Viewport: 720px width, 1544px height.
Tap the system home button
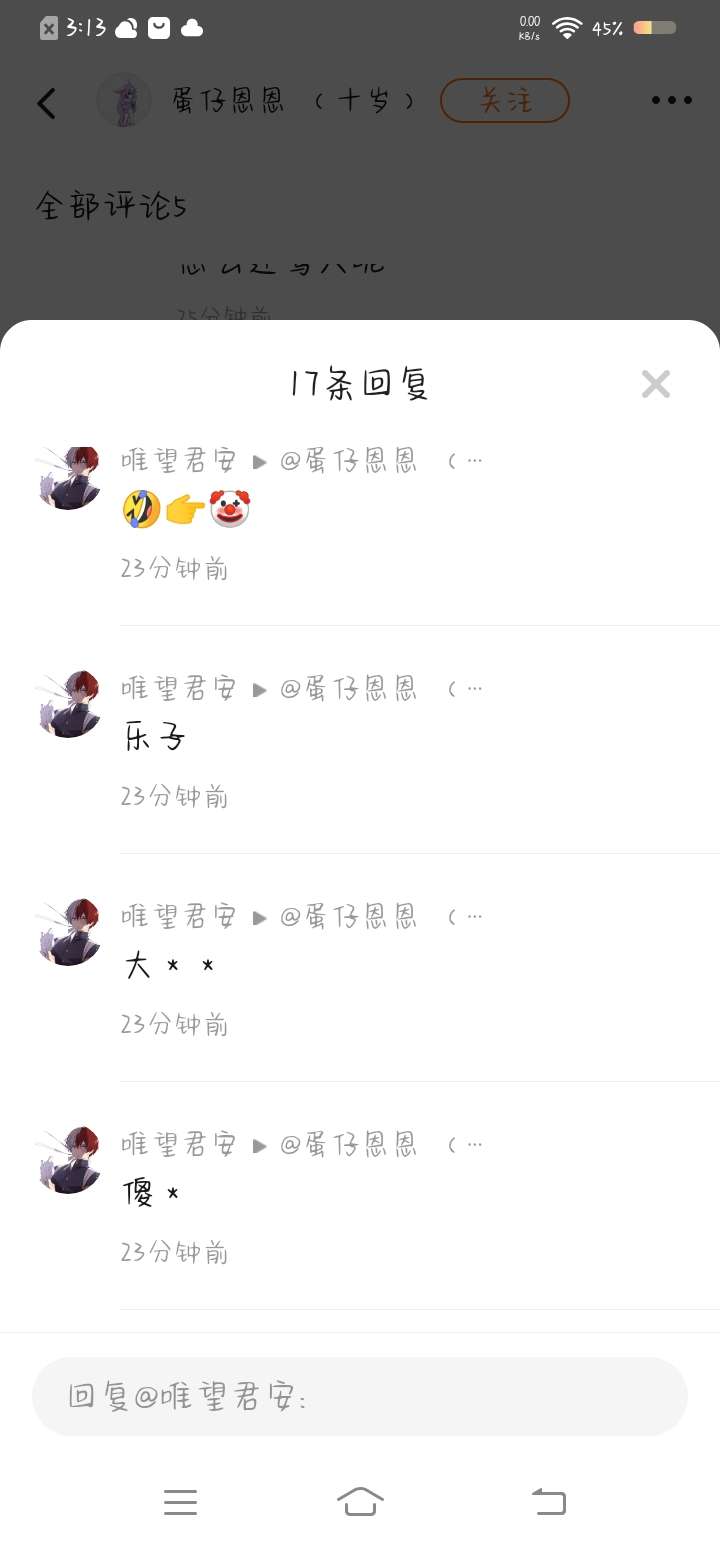pyautogui.click(x=360, y=1501)
